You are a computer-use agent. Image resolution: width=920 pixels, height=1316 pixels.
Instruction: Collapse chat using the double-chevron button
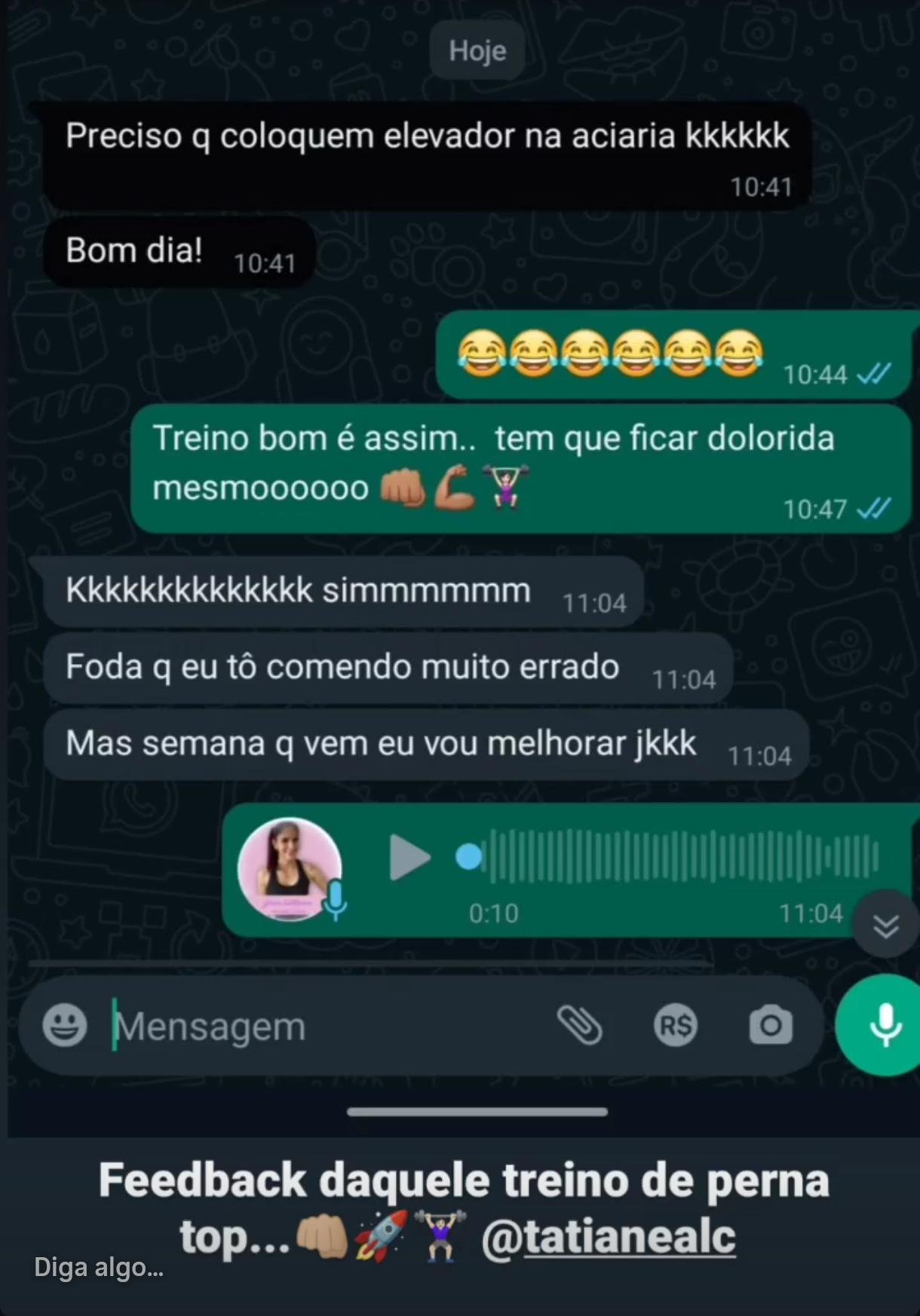(x=886, y=924)
